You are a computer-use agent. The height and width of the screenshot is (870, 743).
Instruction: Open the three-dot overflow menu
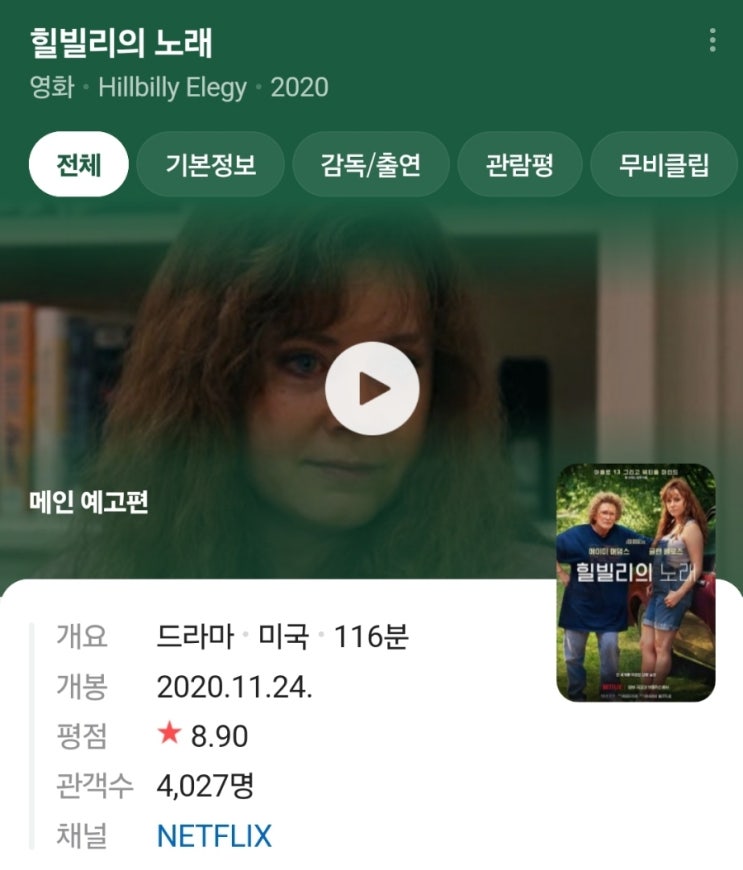[712, 40]
